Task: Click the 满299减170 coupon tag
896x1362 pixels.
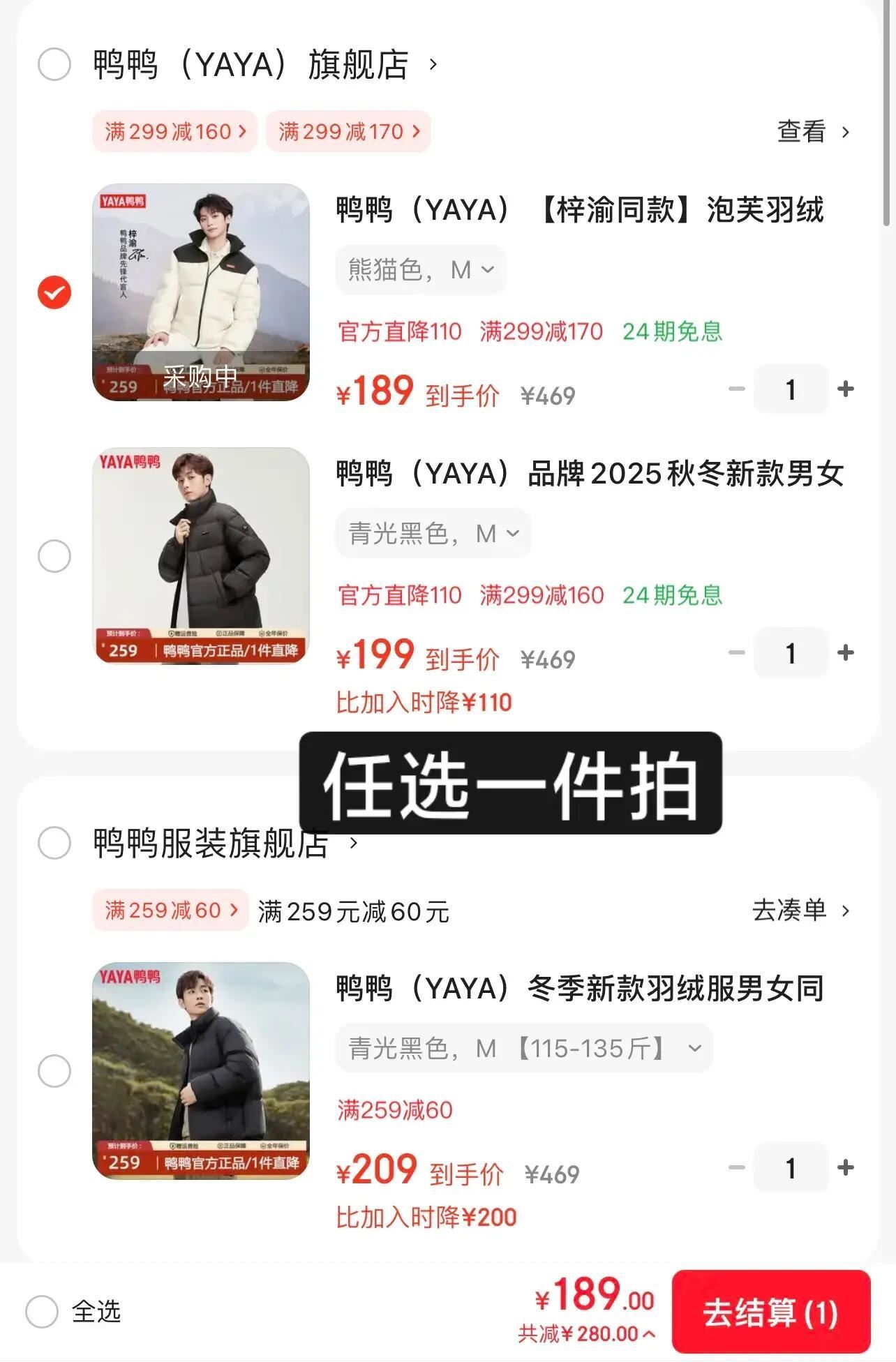Action: [x=348, y=131]
